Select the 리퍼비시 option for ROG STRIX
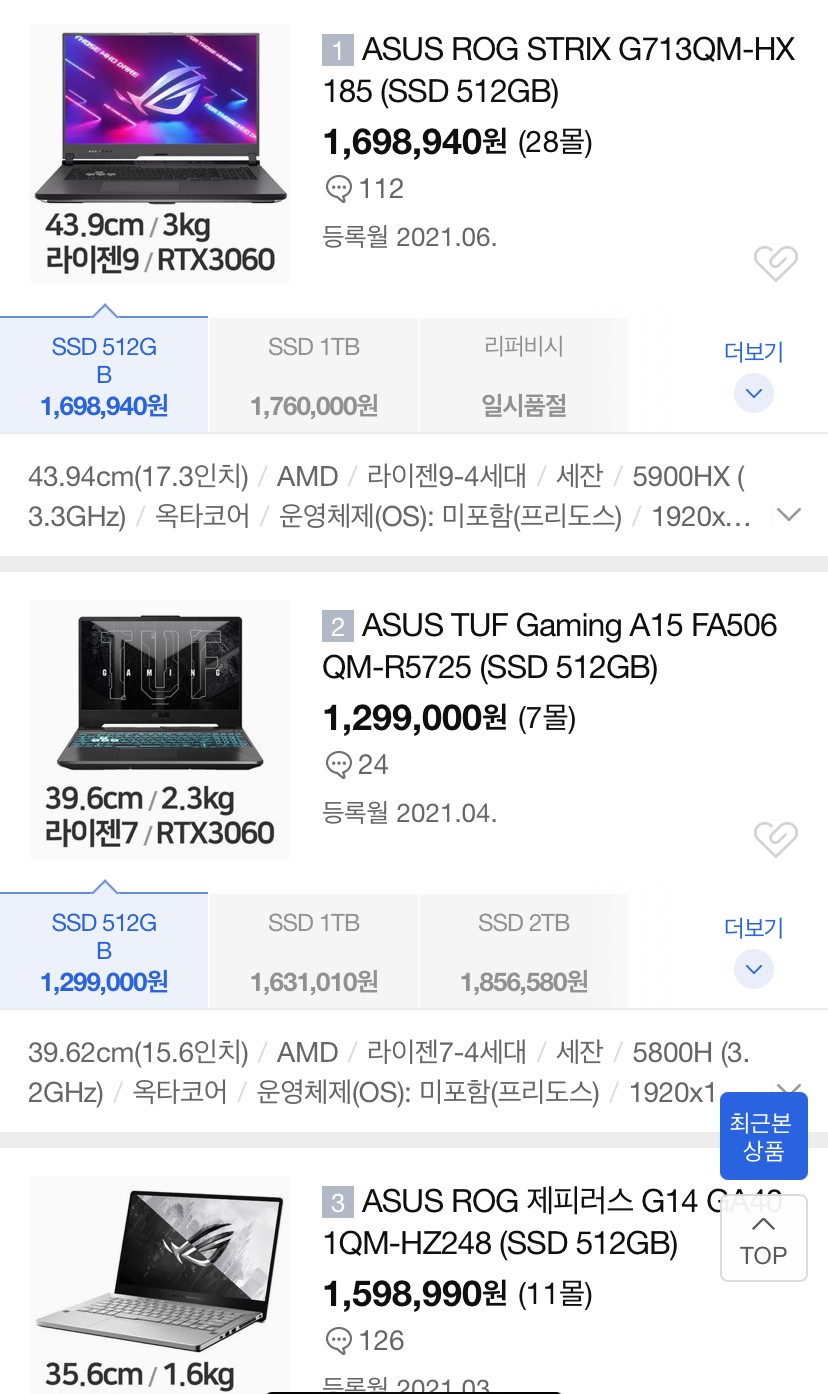The width and height of the screenshot is (828, 1394). pyautogui.click(x=524, y=375)
